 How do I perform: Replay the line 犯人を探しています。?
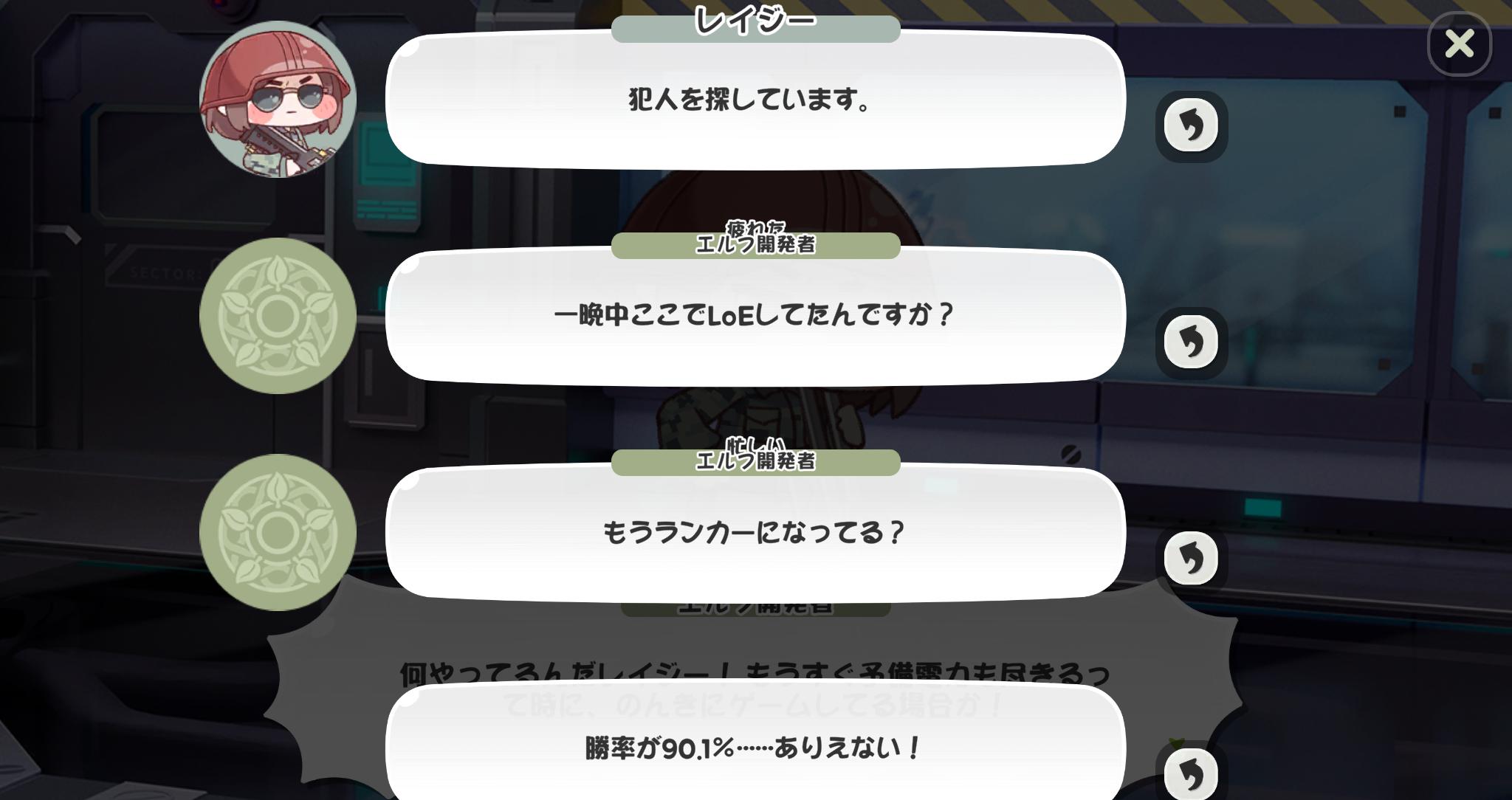tap(1191, 126)
